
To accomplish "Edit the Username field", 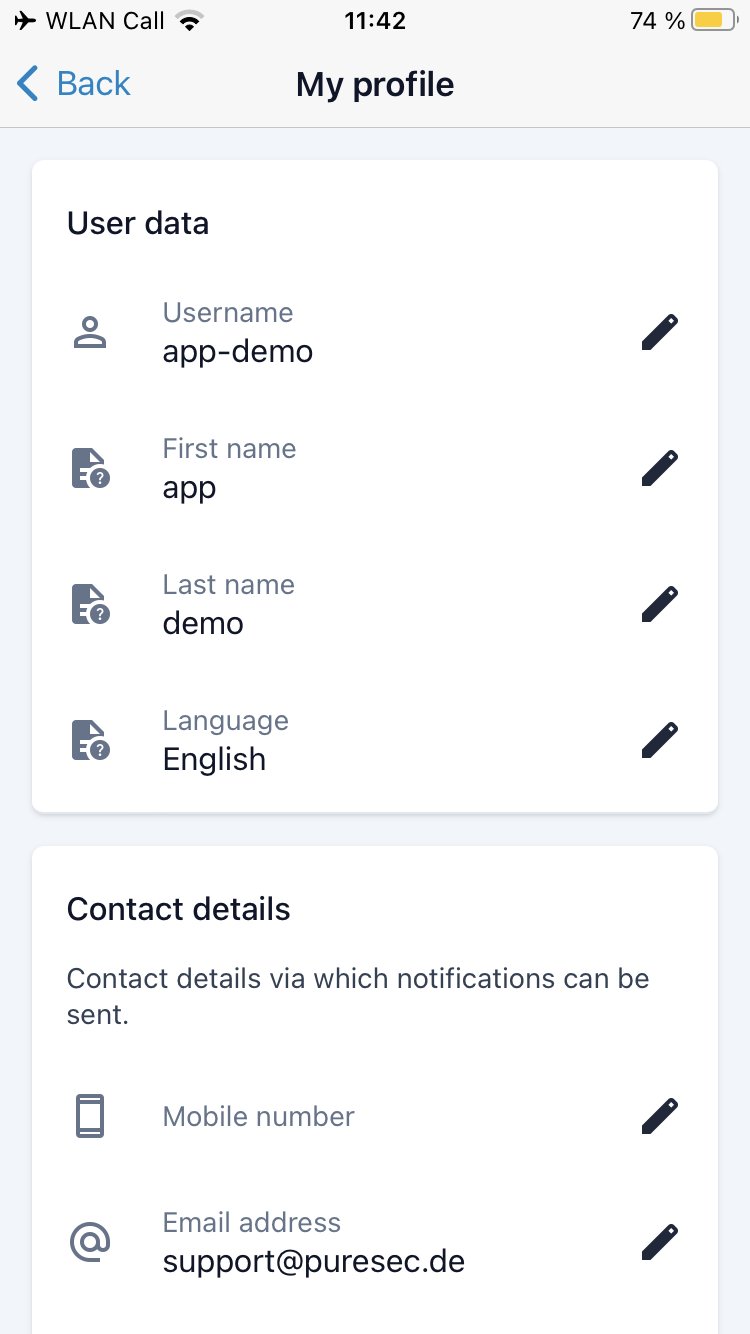I will point(660,332).
